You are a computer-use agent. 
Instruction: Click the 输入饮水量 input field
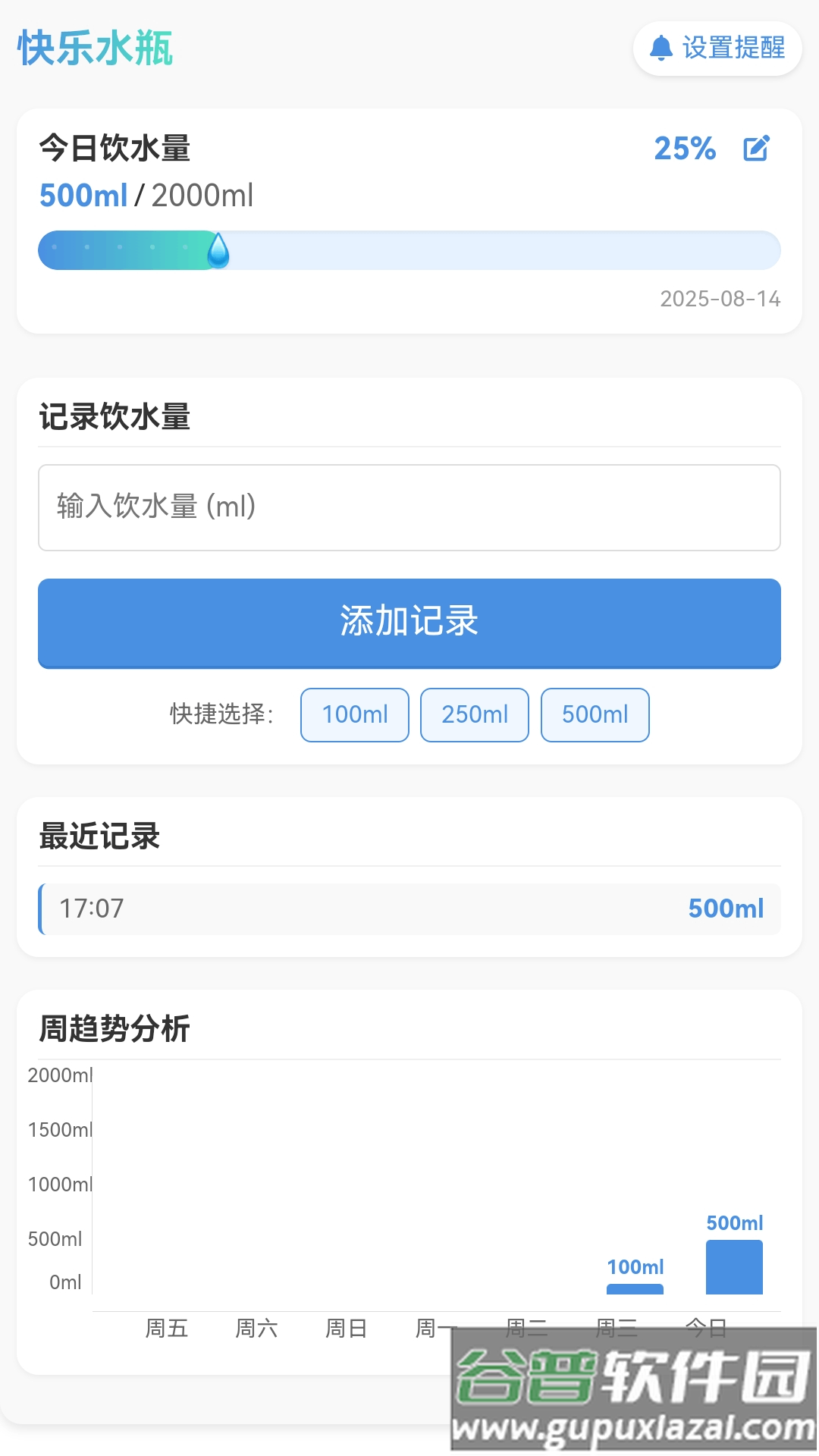click(409, 507)
